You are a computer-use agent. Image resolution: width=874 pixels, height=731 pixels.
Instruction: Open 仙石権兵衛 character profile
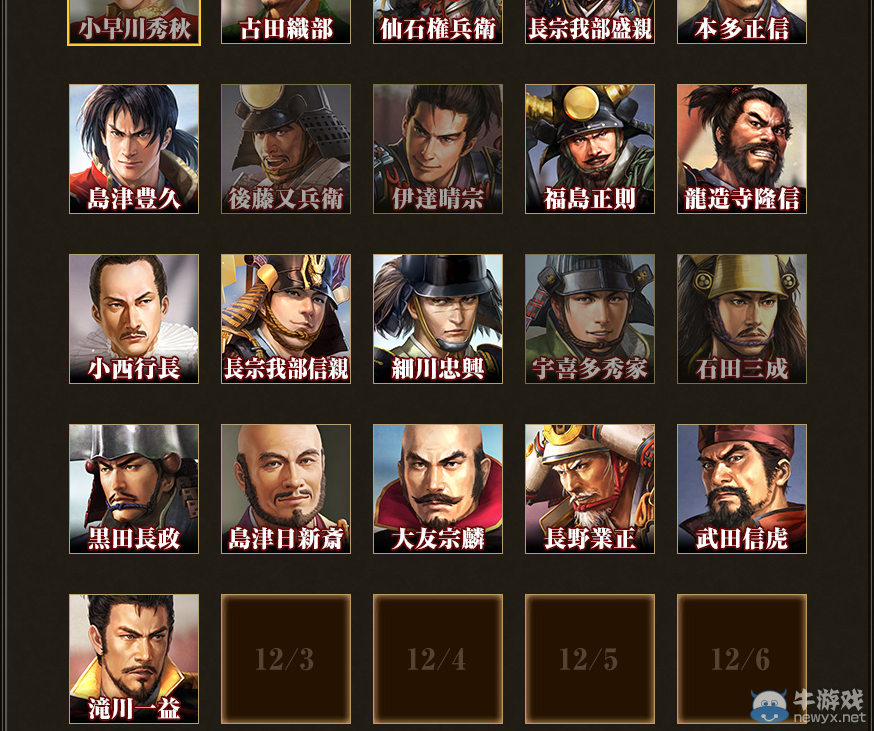[x=438, y=21]
